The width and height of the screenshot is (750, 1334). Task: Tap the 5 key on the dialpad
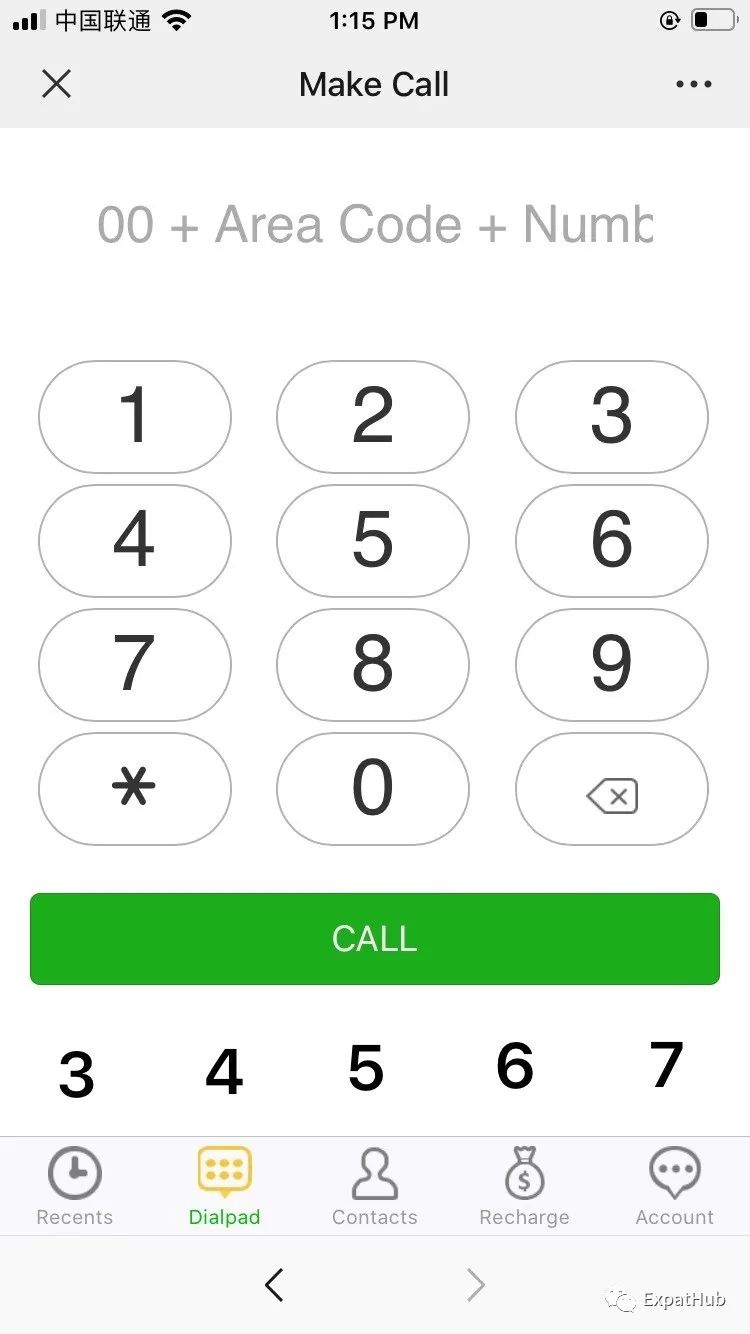373,541
